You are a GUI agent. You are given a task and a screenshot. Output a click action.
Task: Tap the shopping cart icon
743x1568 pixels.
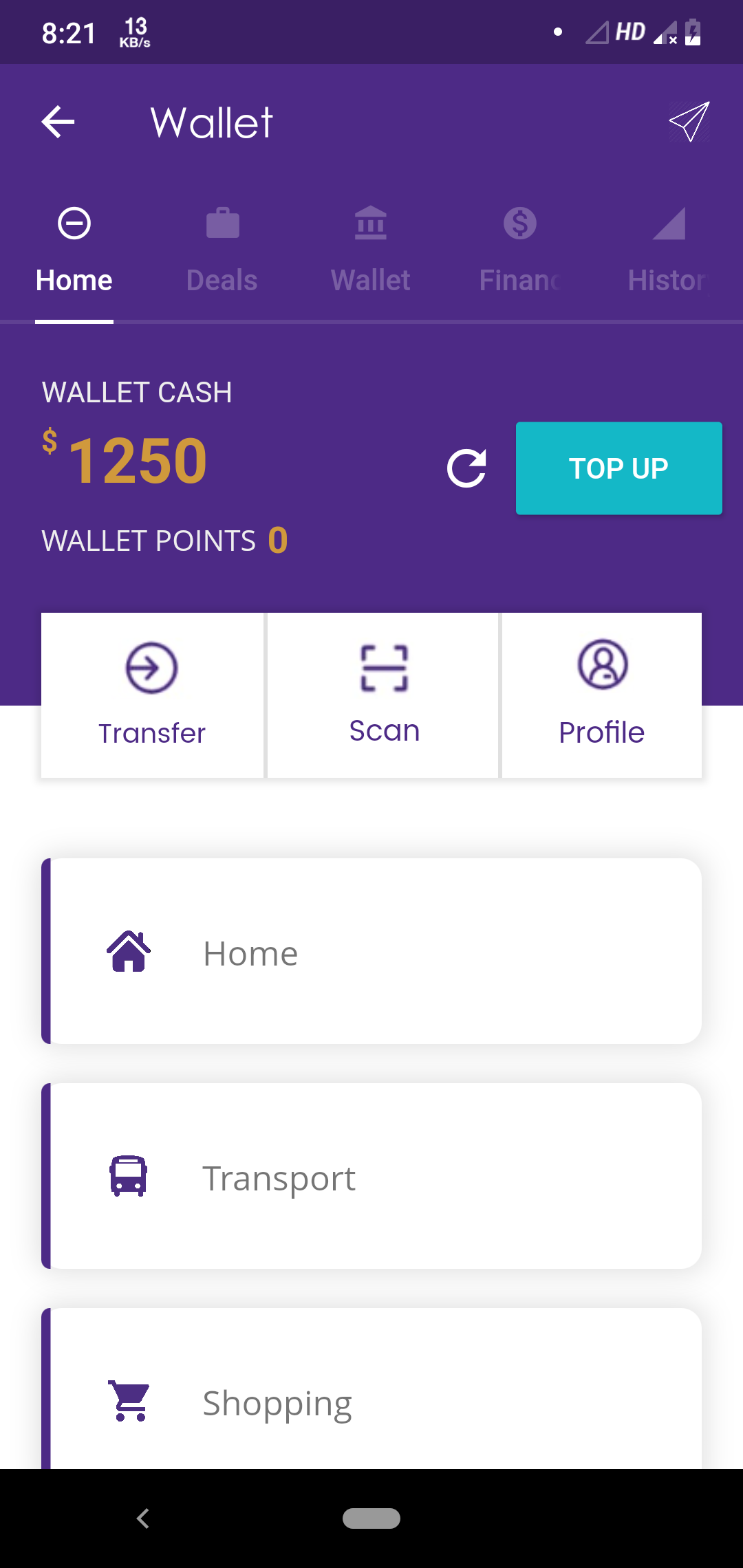(x=129, y=1401)
